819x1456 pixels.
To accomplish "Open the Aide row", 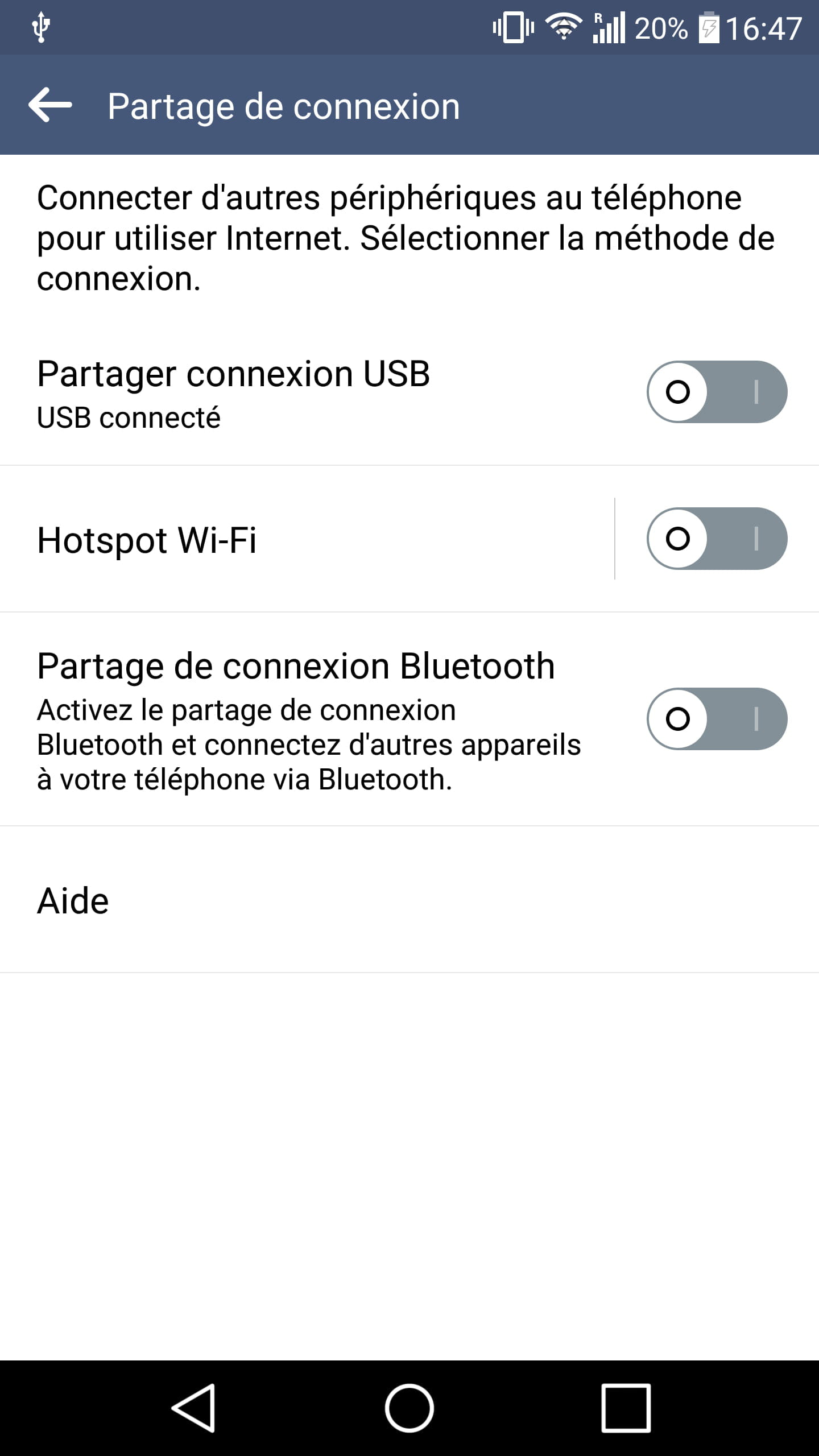I will point(409,900).
